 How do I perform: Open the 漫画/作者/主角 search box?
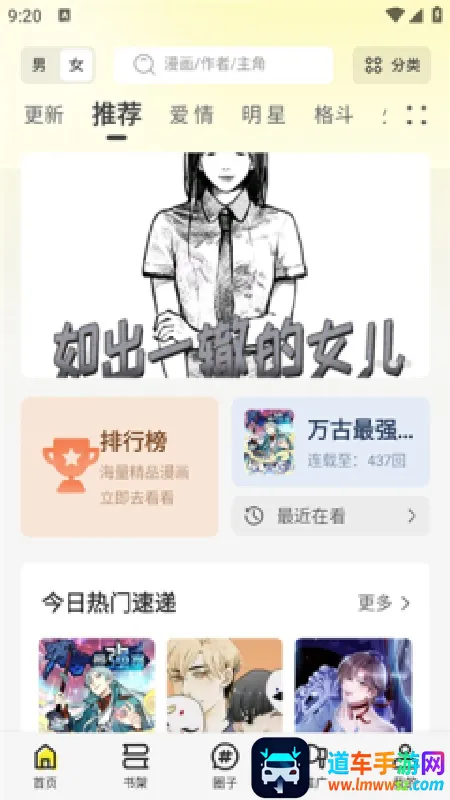(223, 65)
